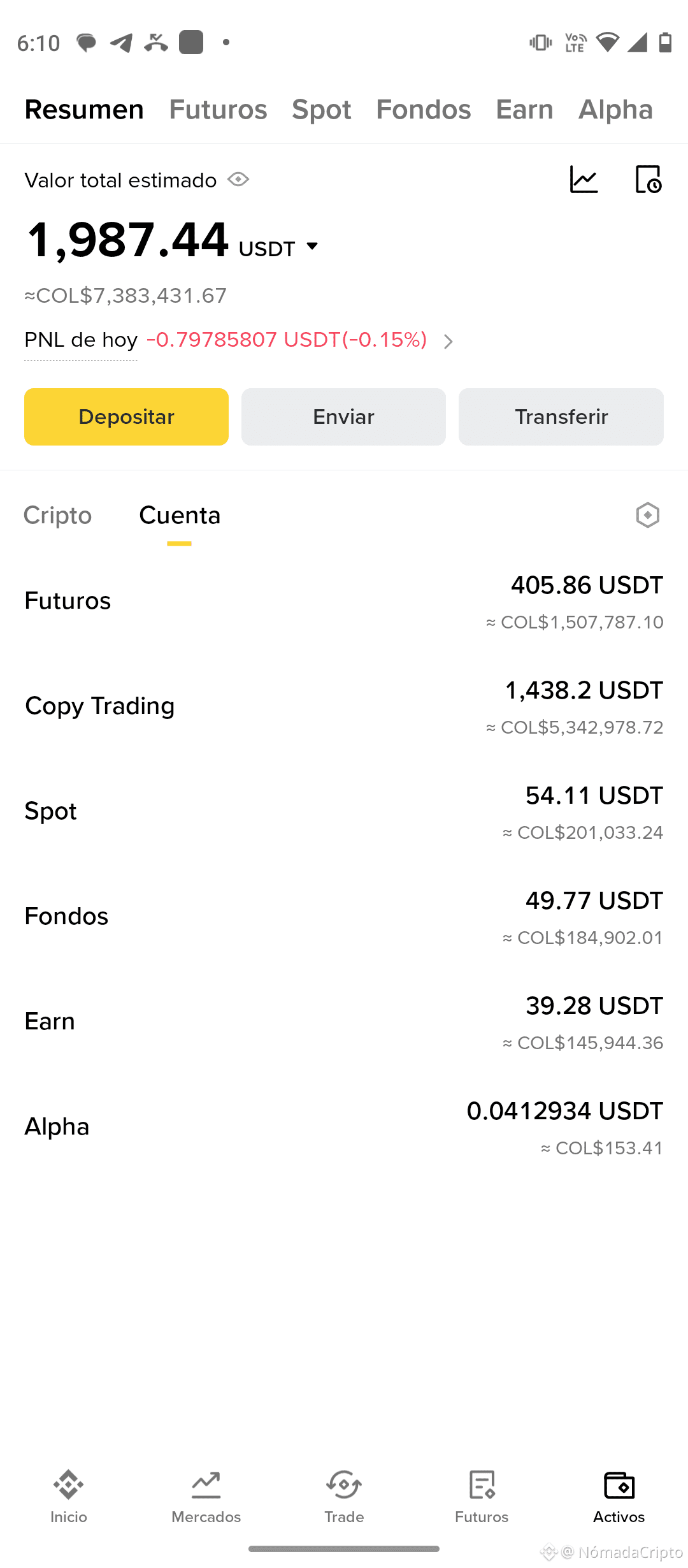This screenshot has height=1568, width=688.
Task: Select Enviar to send funds
Action: 343,417
